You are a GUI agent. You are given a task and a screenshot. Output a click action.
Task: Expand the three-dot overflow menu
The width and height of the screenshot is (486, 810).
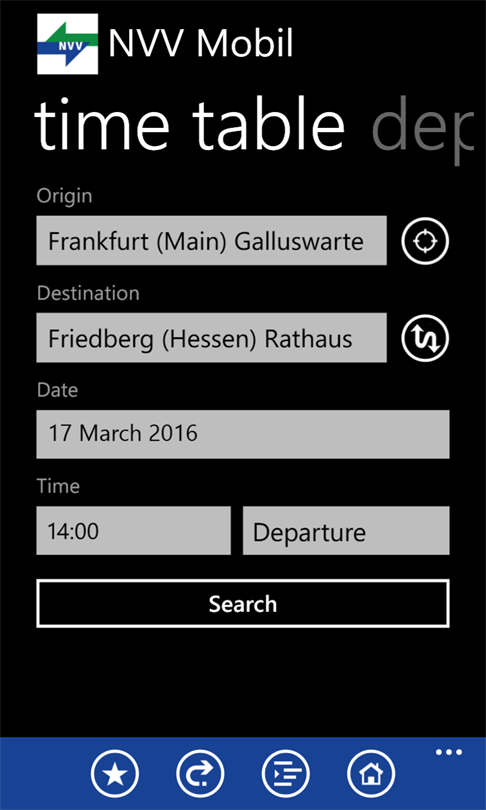click(x=448, y=752)
